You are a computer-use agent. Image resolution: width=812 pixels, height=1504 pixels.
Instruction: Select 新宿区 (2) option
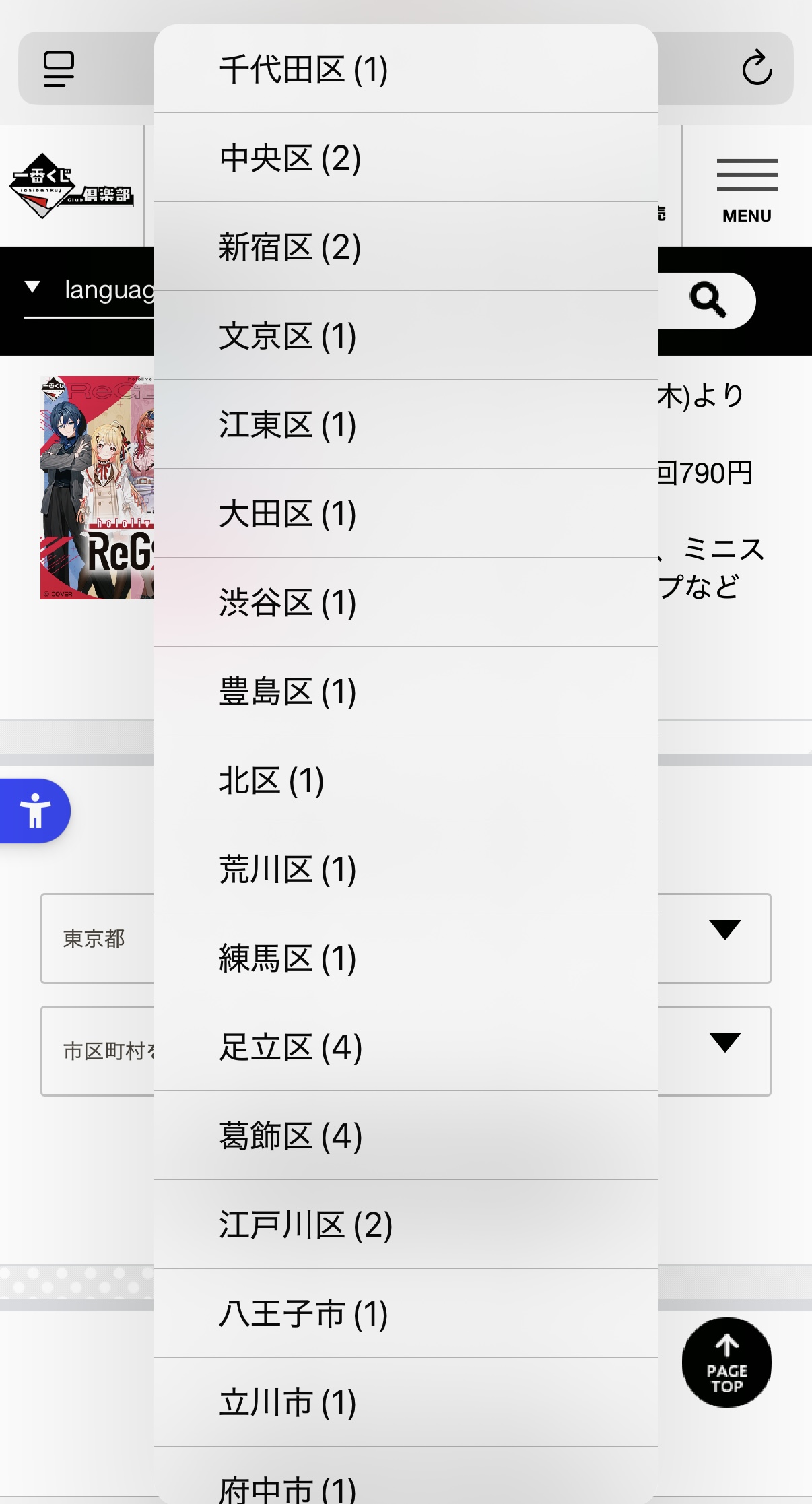(x=405, y=247)
